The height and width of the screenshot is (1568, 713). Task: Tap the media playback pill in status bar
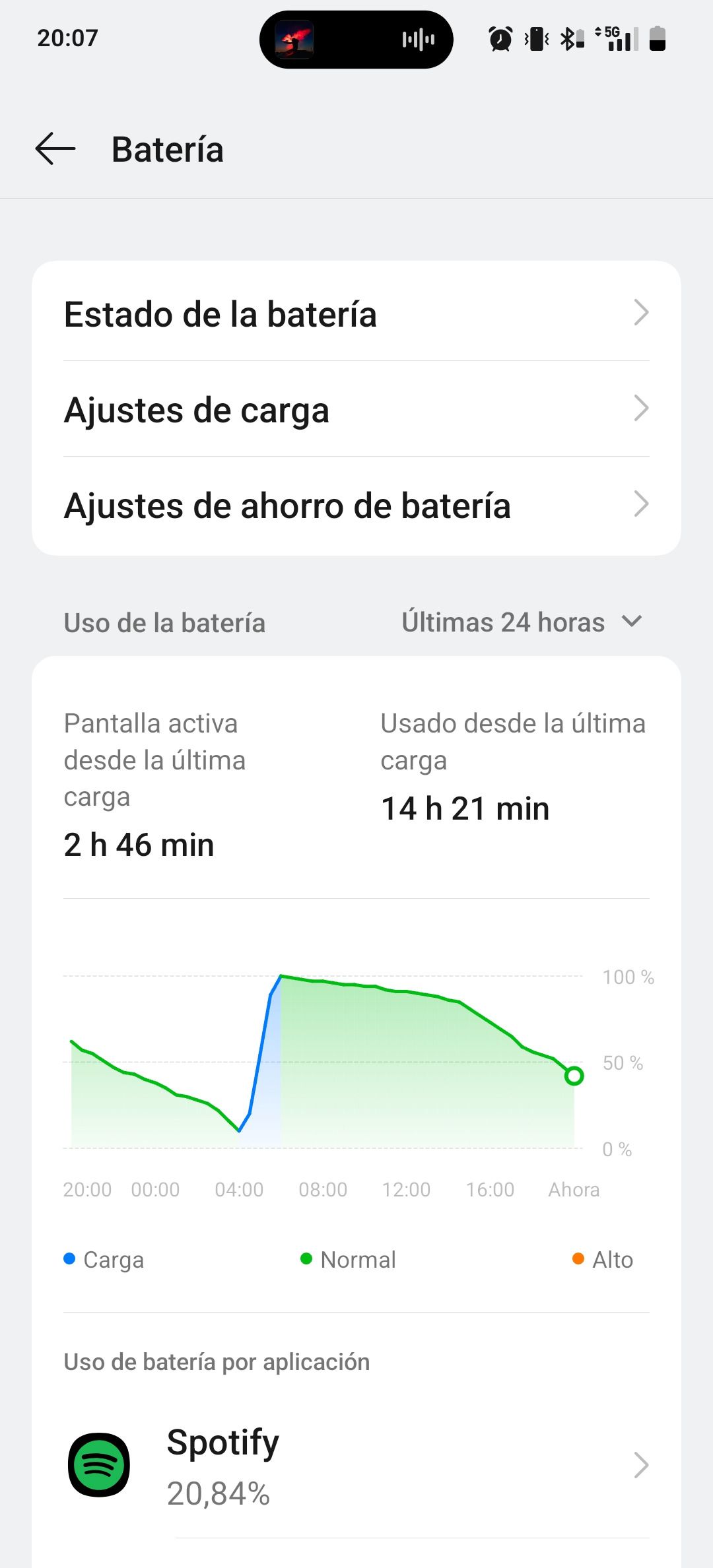pyautogui.click(x=356, y=40)
